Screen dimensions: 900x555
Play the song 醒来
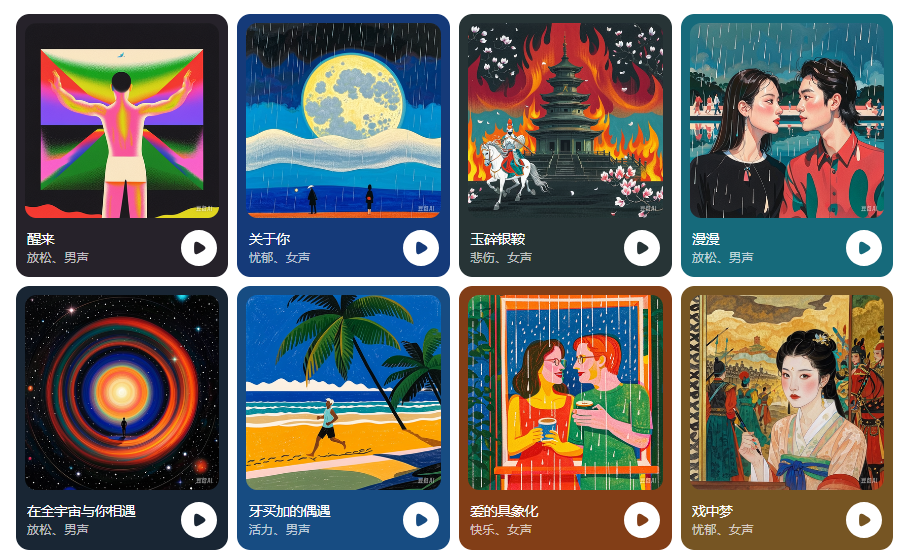point(199,248)
